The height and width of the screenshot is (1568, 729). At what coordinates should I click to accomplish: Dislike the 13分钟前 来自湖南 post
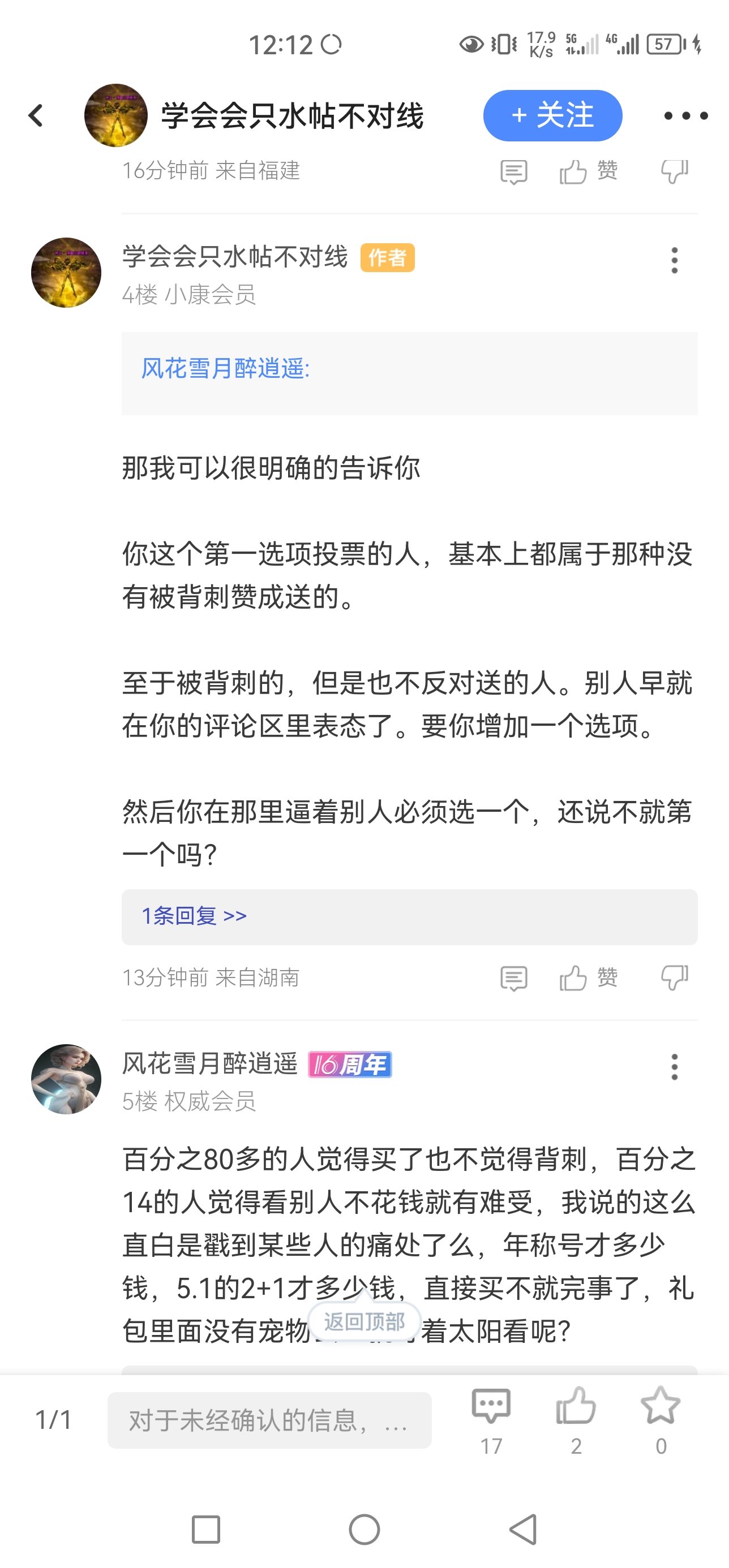click(675, 978)
